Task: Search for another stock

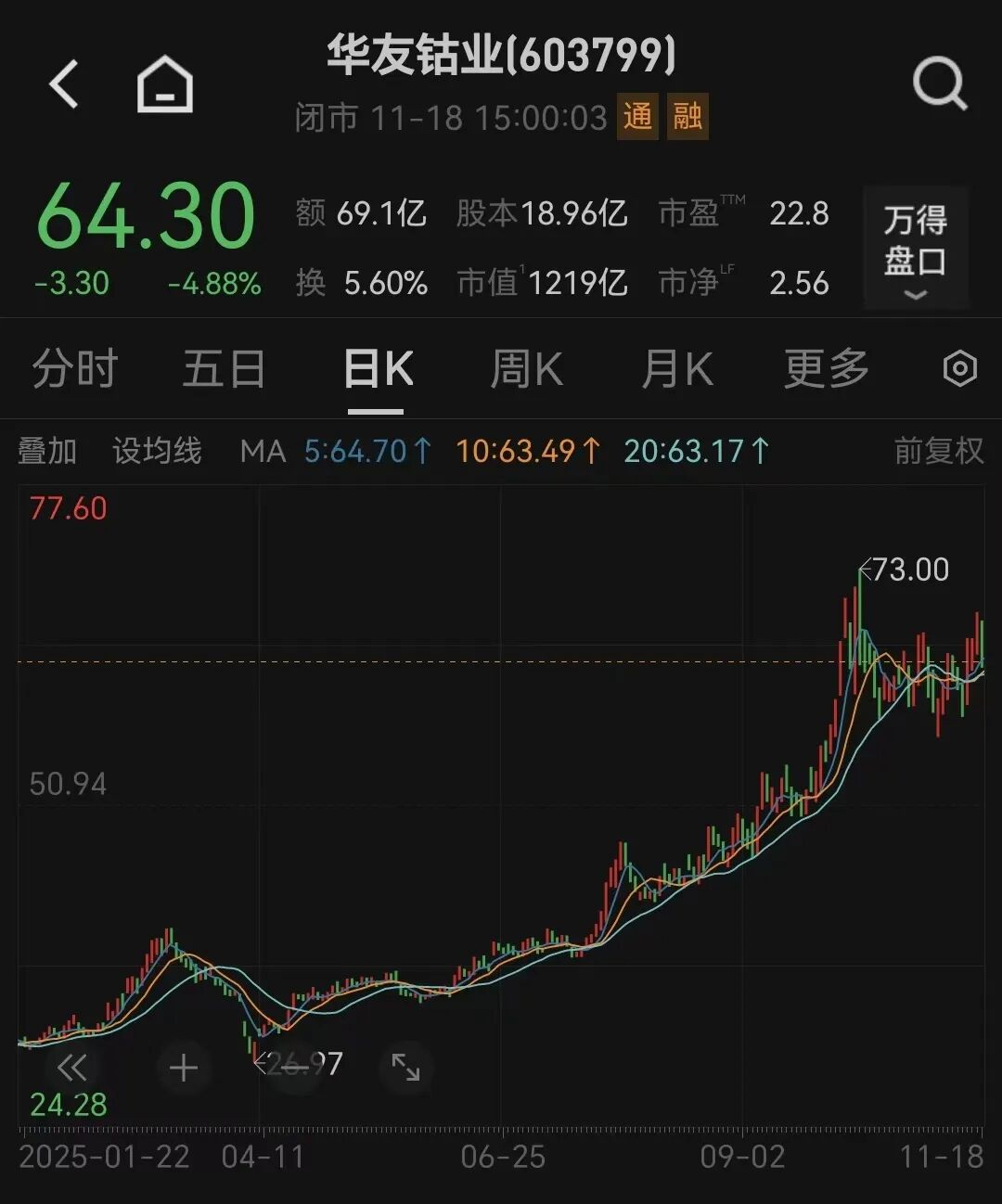Action: click(940, 84)
